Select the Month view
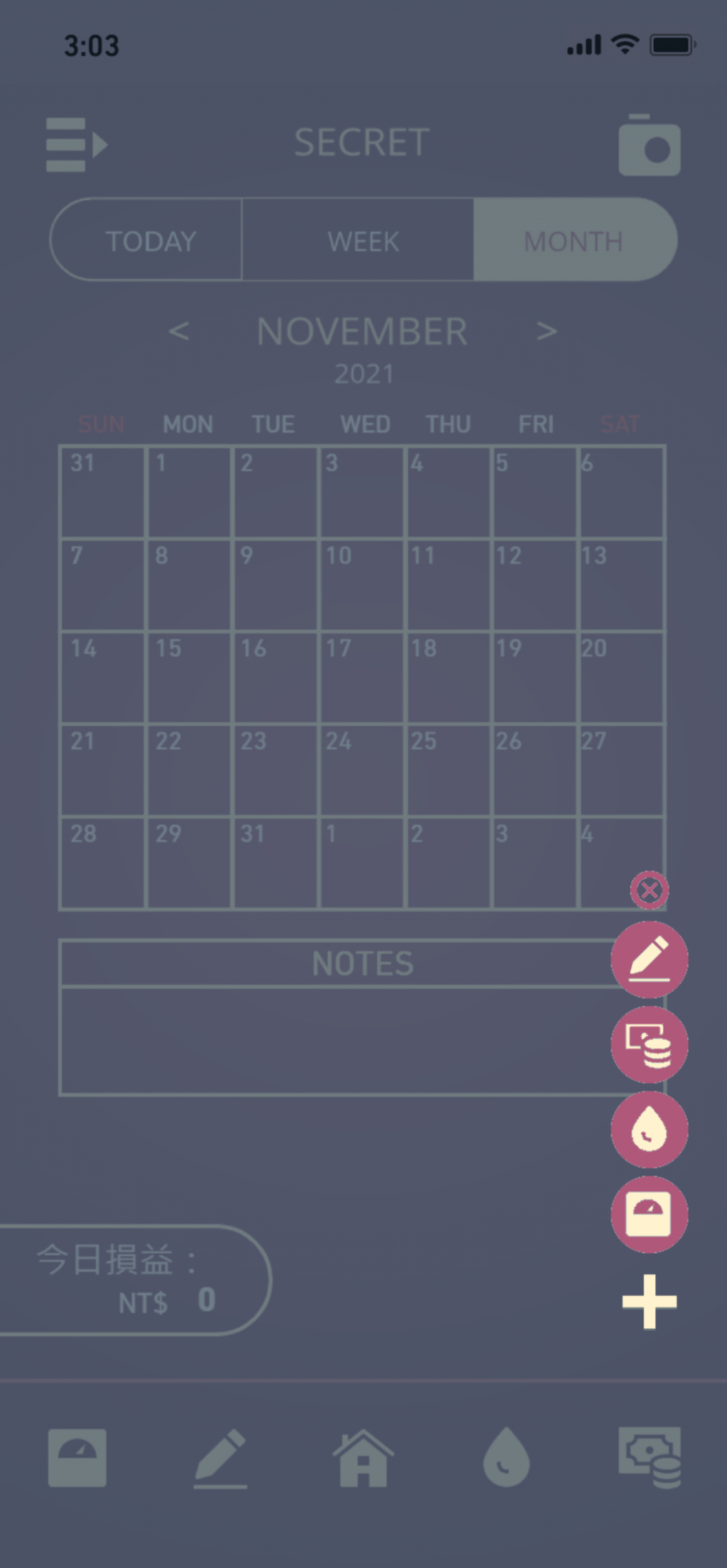Viewport: 727px width, 1568px height. (574, 241)
